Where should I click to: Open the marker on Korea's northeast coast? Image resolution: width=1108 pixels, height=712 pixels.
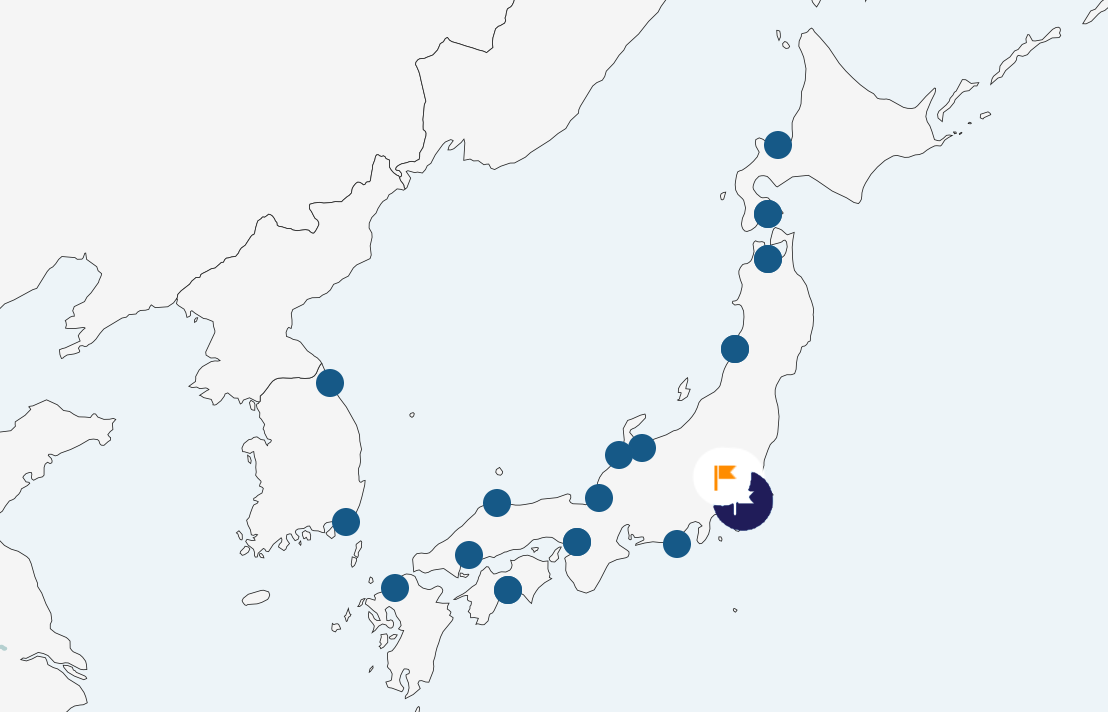330,383
